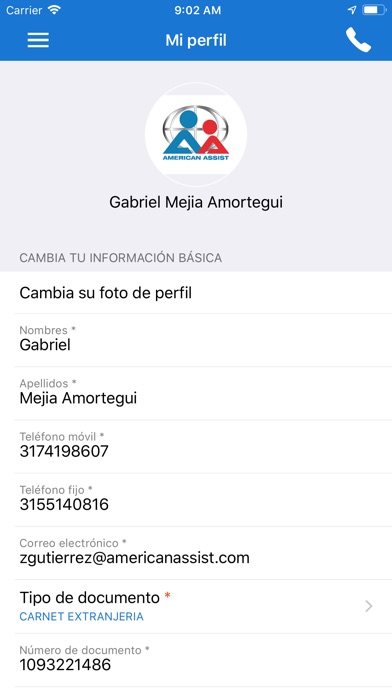Edit the Nombres field
392x696 pixels.
click(196, 340)
